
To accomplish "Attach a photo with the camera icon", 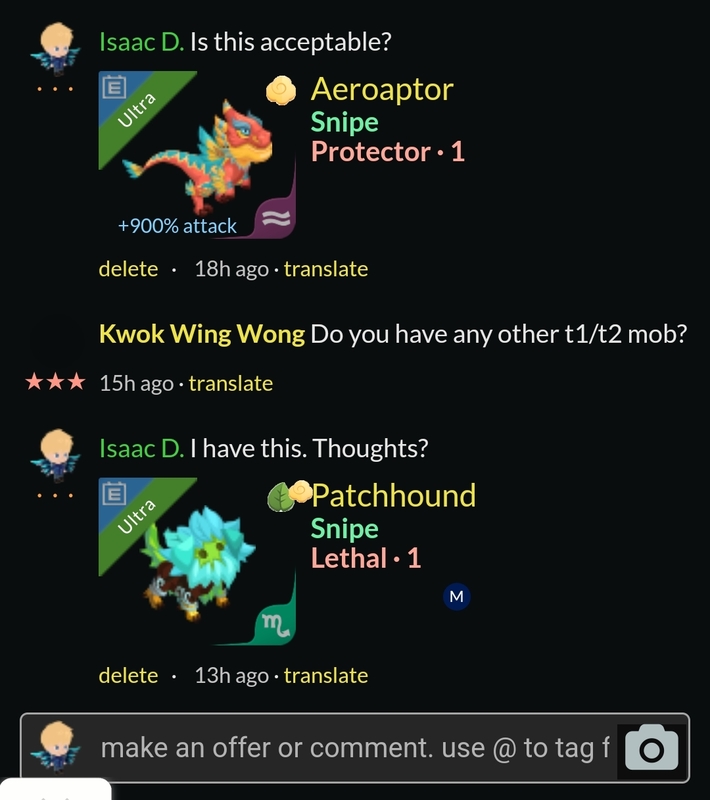I will click(x=651, y=749).
